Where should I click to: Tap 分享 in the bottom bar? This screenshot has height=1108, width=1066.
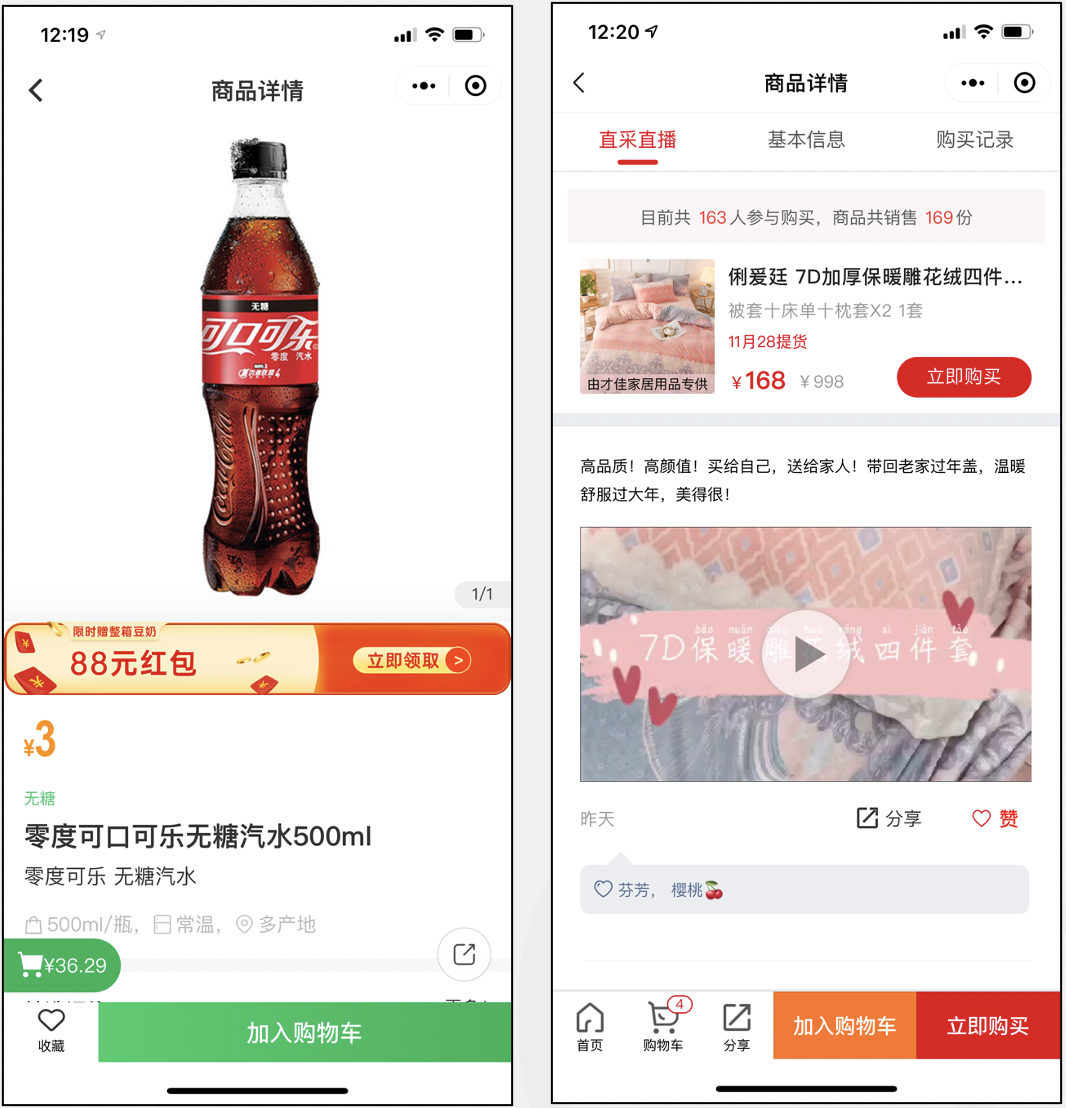(737, 1027)
